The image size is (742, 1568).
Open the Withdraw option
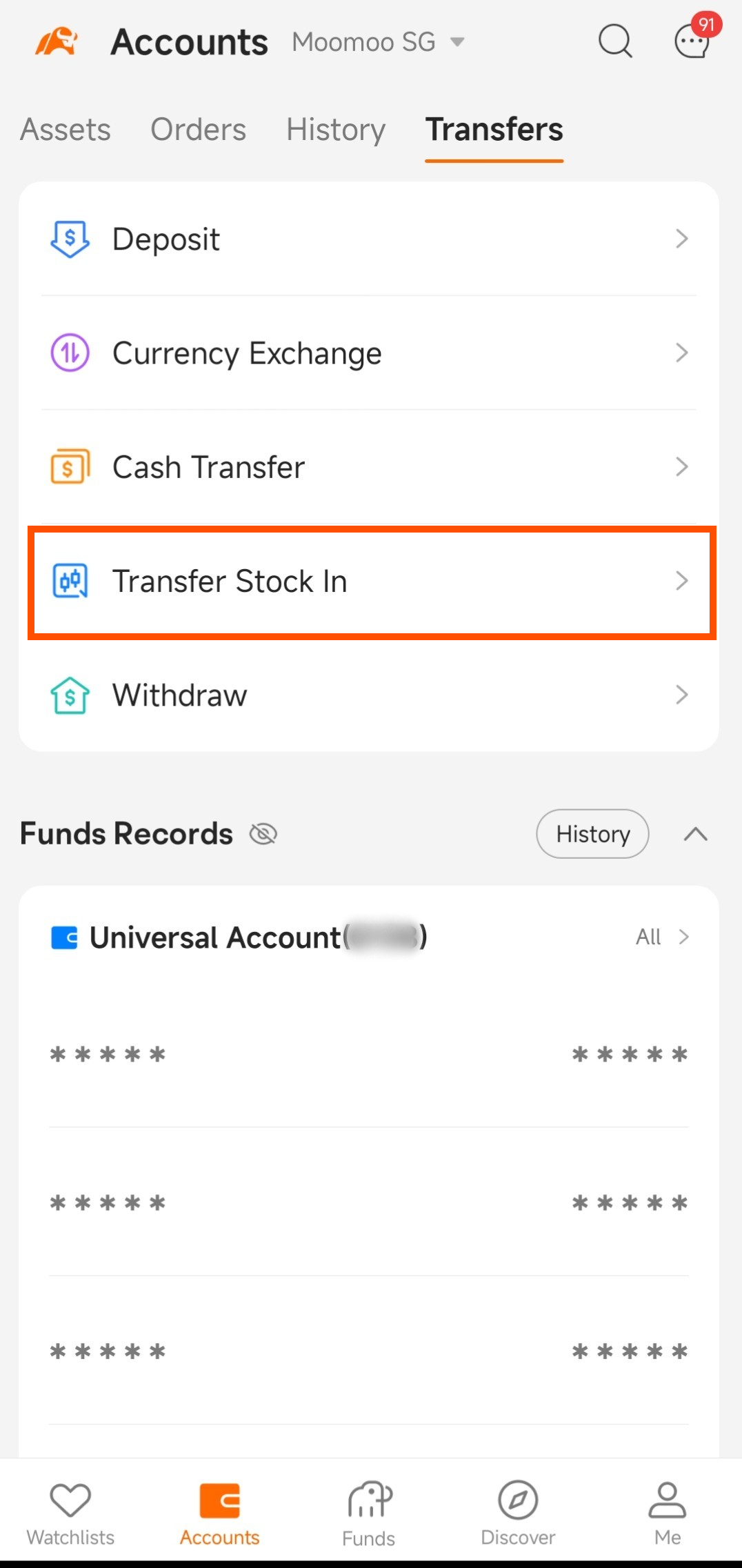pyautogui.click(x=369, y=695)
